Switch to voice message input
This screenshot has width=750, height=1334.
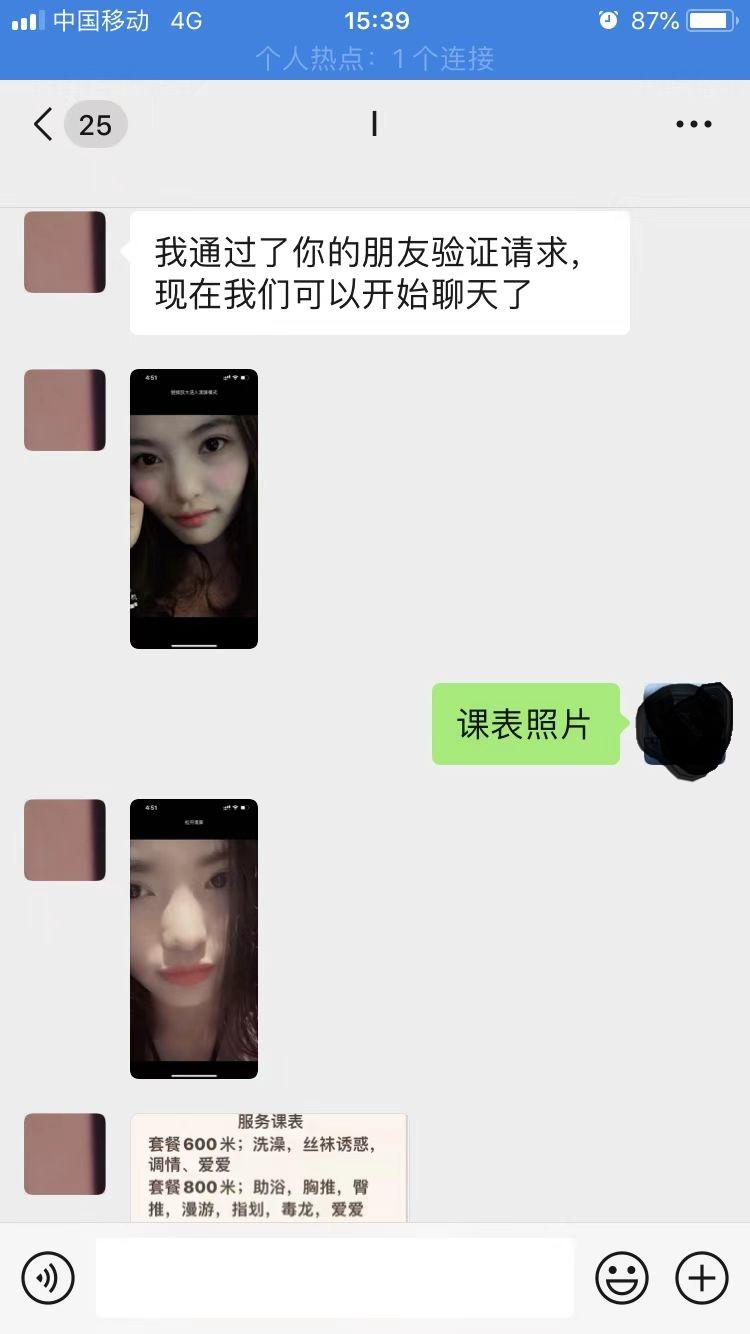point(48,1277)
